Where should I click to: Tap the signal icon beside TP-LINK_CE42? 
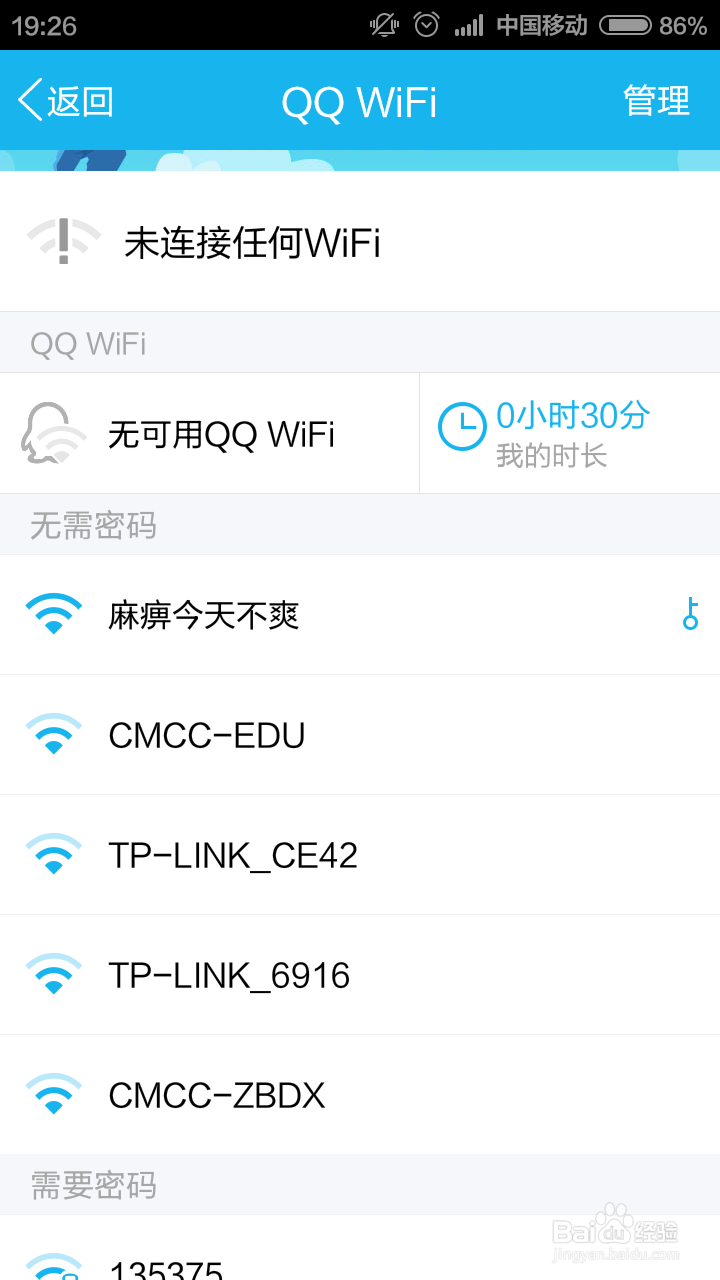[x=53, y=853]
